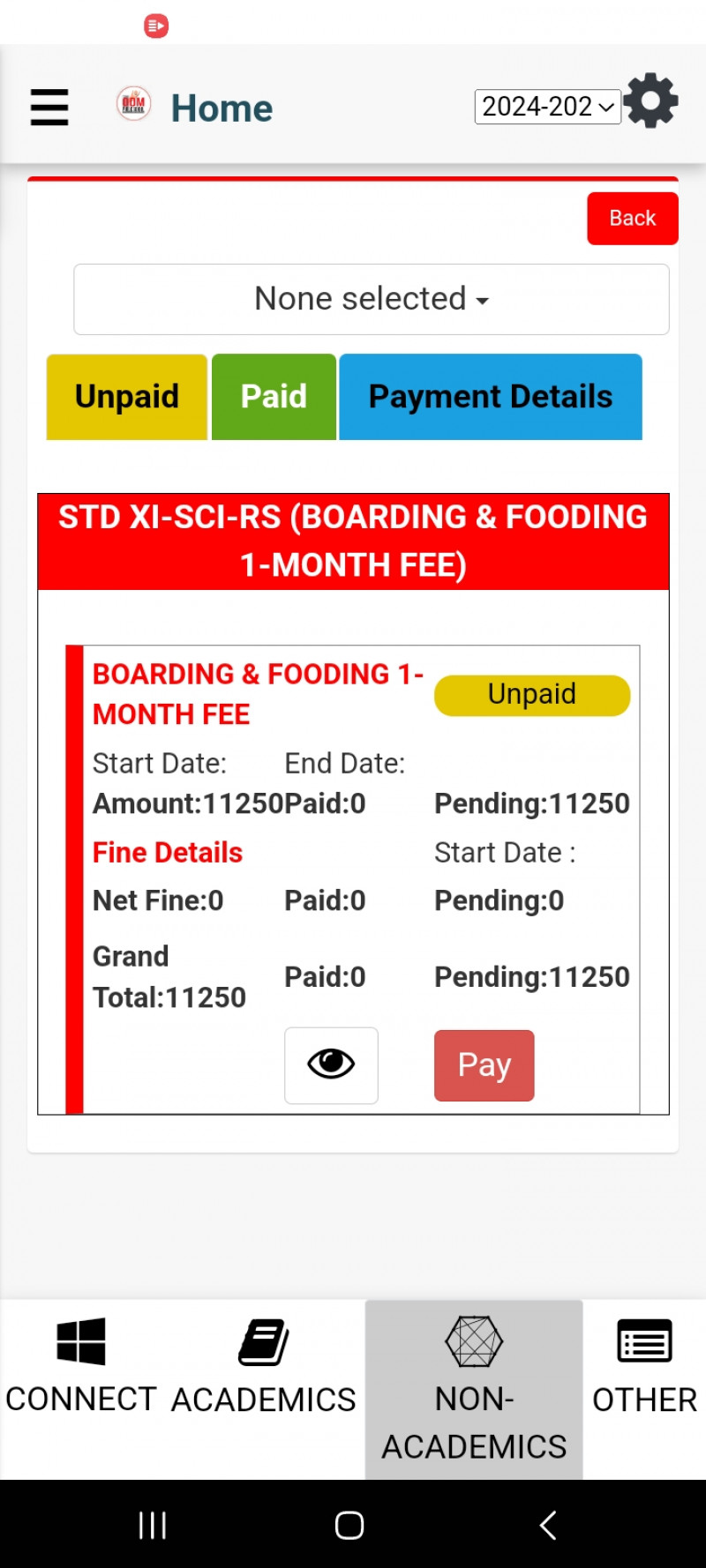
Task: Tap the system home button
Action: [x=349, y=1525]
